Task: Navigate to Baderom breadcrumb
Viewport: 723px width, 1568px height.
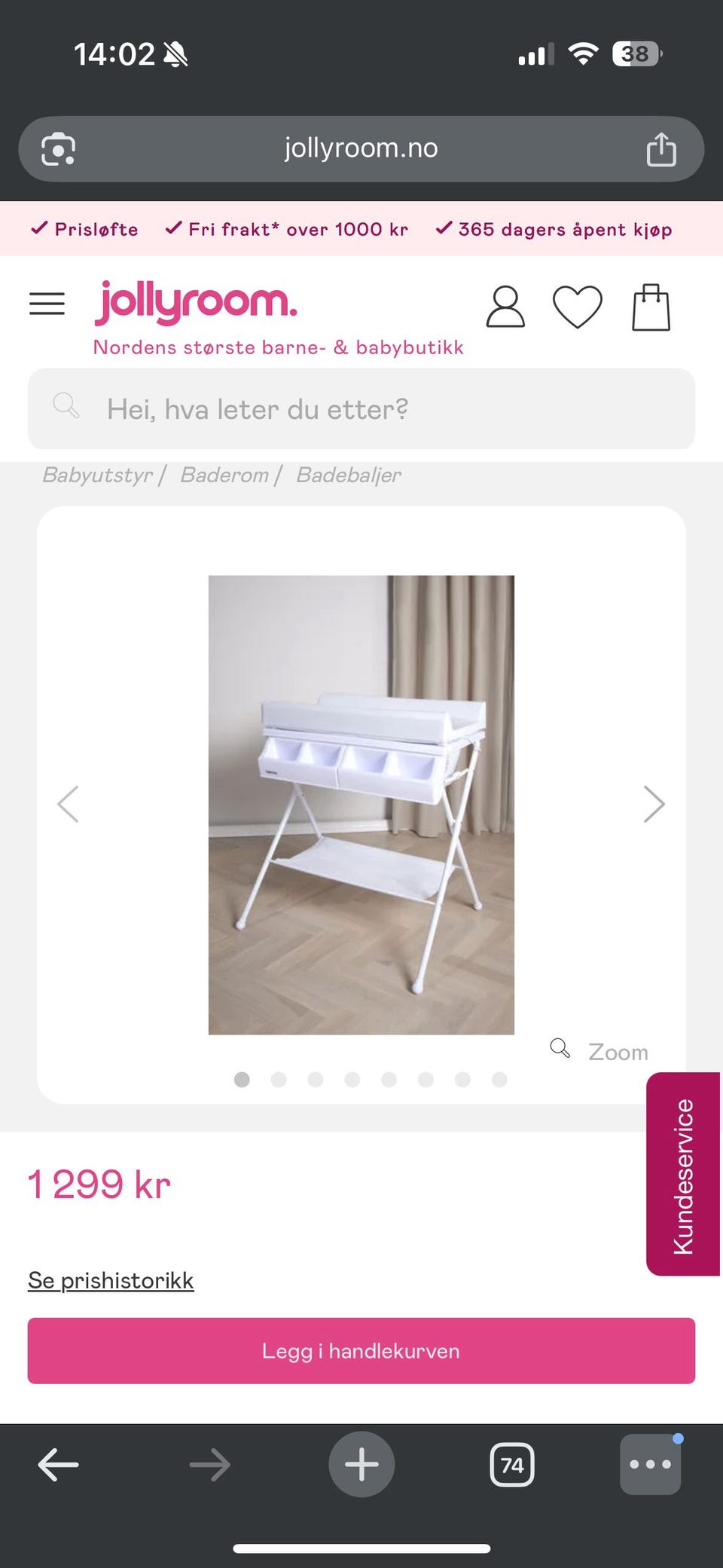Action: [x=223, y=474]
